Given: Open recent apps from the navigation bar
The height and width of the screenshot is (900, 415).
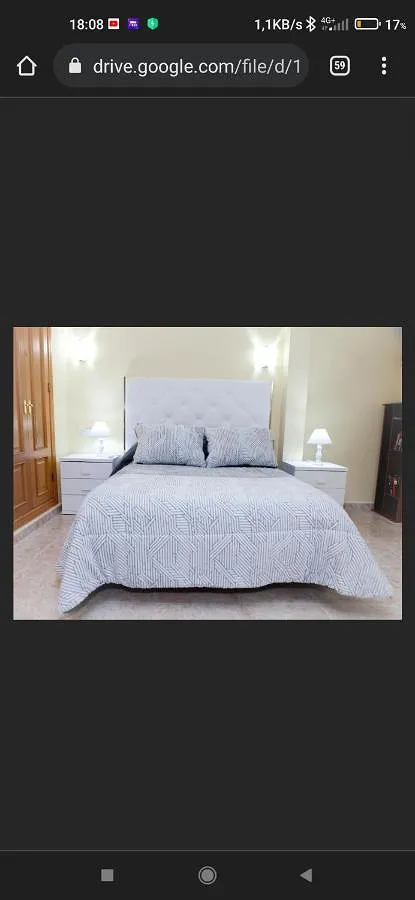Looking at the screenshot, I should click(x=107, y=875).
